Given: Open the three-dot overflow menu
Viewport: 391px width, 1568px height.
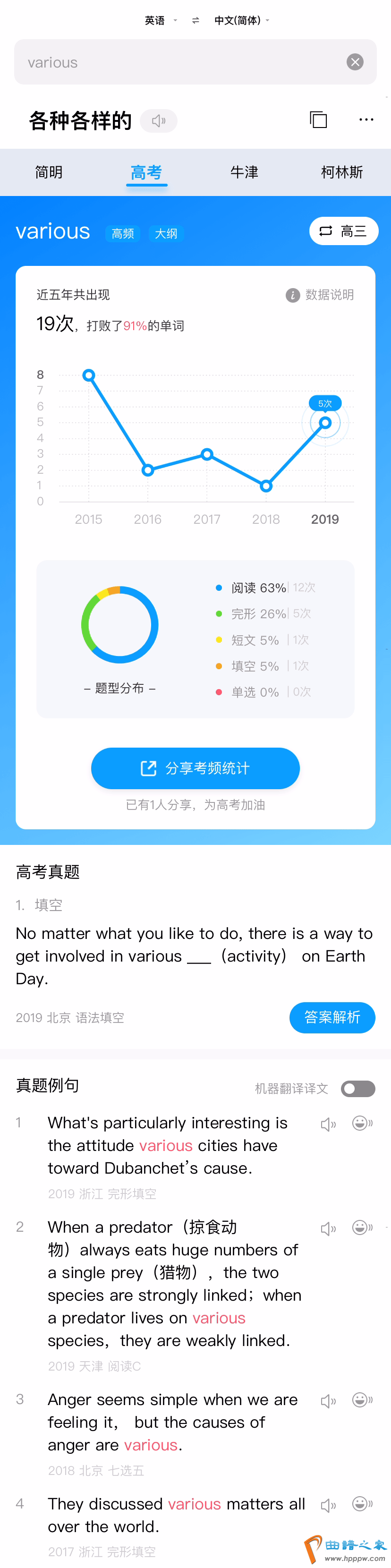Looking at the screenshot, I should coord(366,119).
